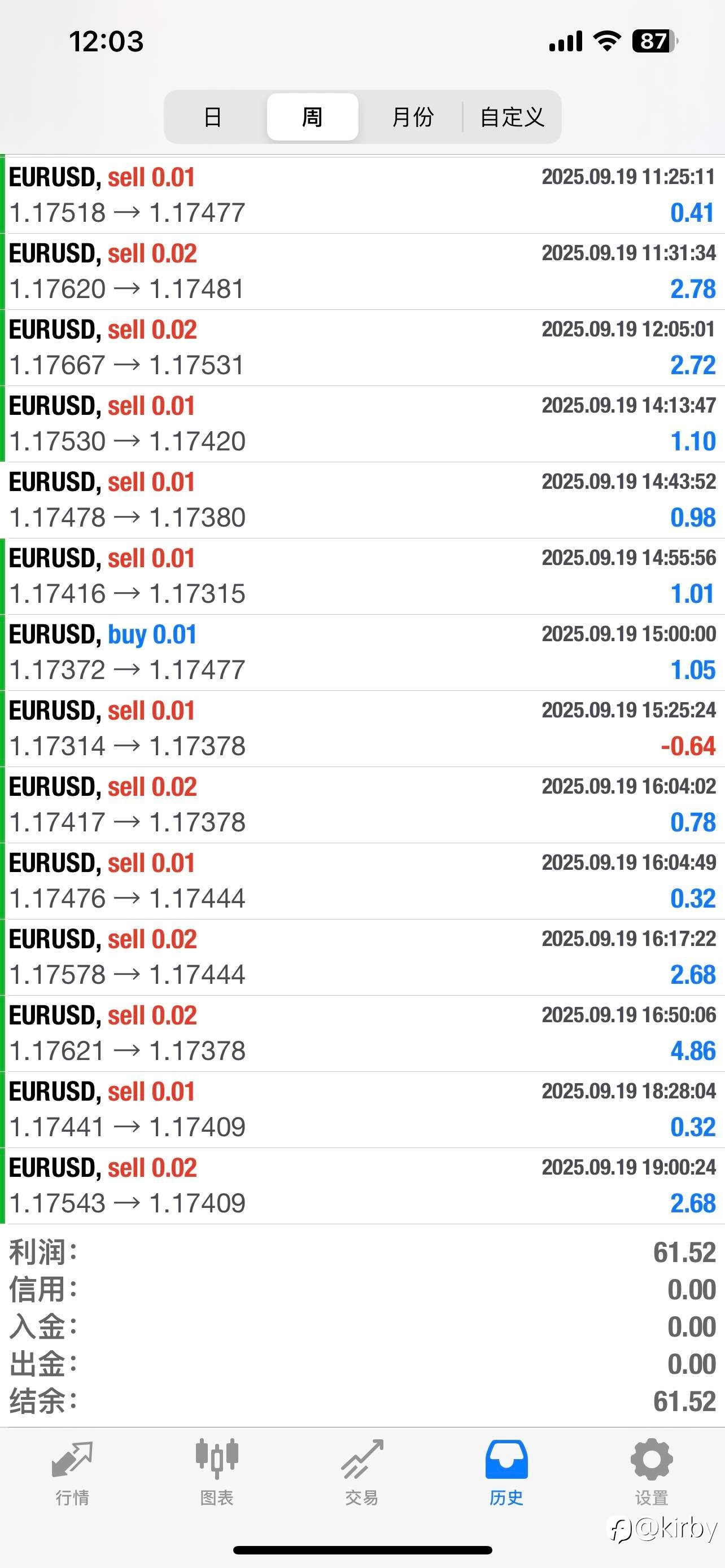Image resolution: width=725 pixels, height=1568 pixels.
Task: Expand the EURUSD sell trade closed 14:13:47
Action: tap(362, 423)
